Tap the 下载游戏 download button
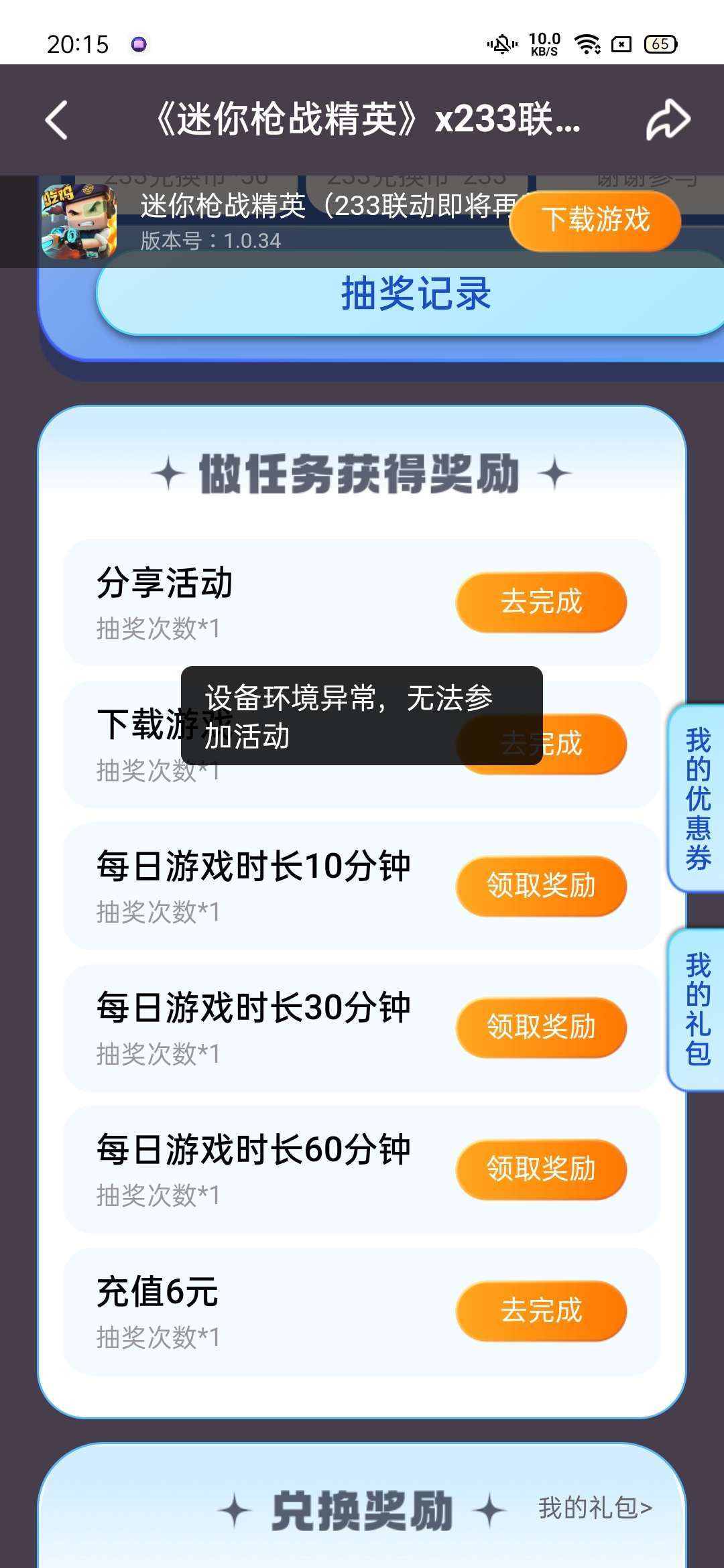724x1568 pixels. point(595,220)
